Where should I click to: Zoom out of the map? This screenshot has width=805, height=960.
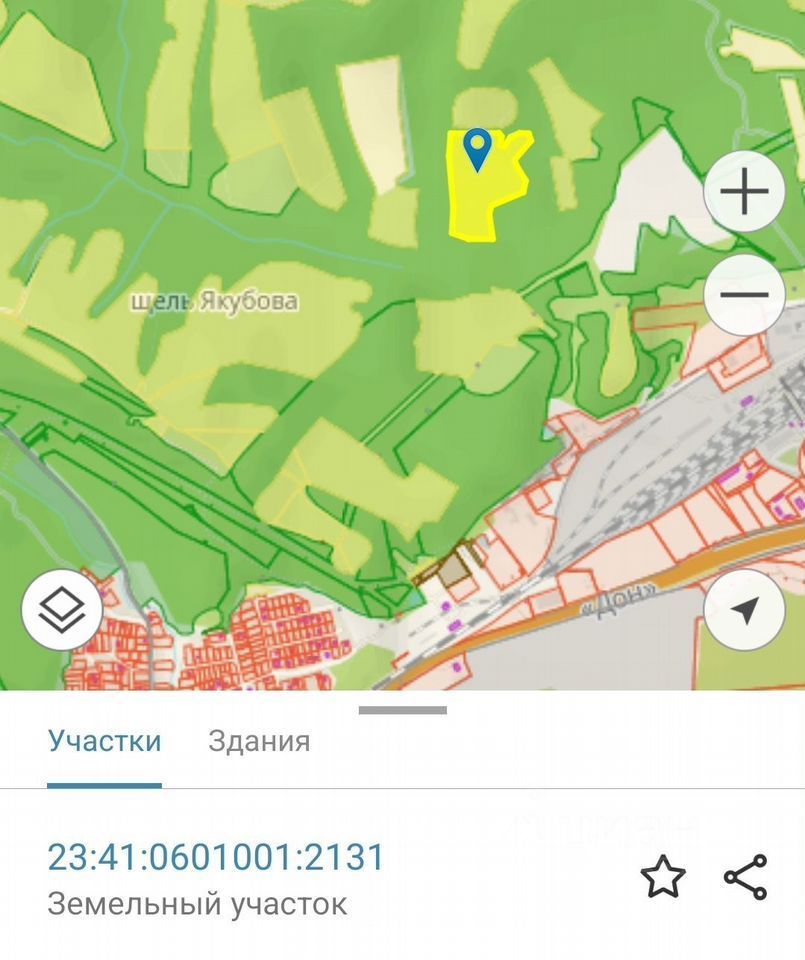(x=744, y=295)
